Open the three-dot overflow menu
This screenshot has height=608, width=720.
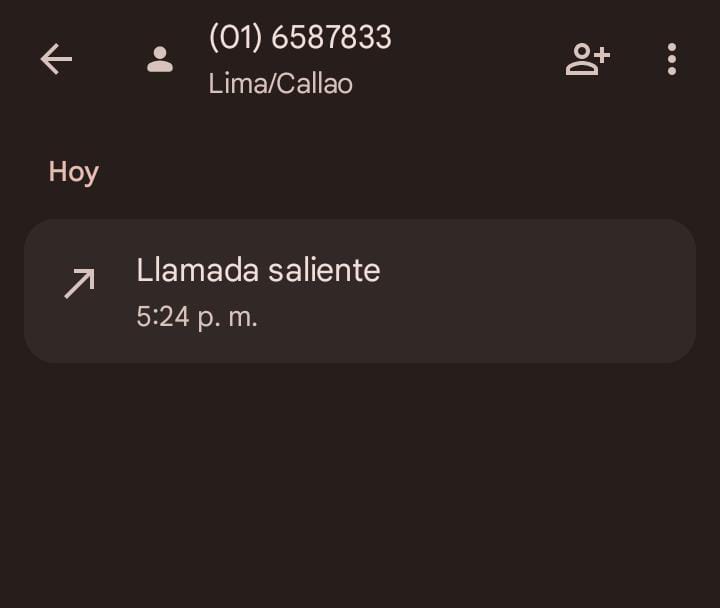(x=672, y=60)
